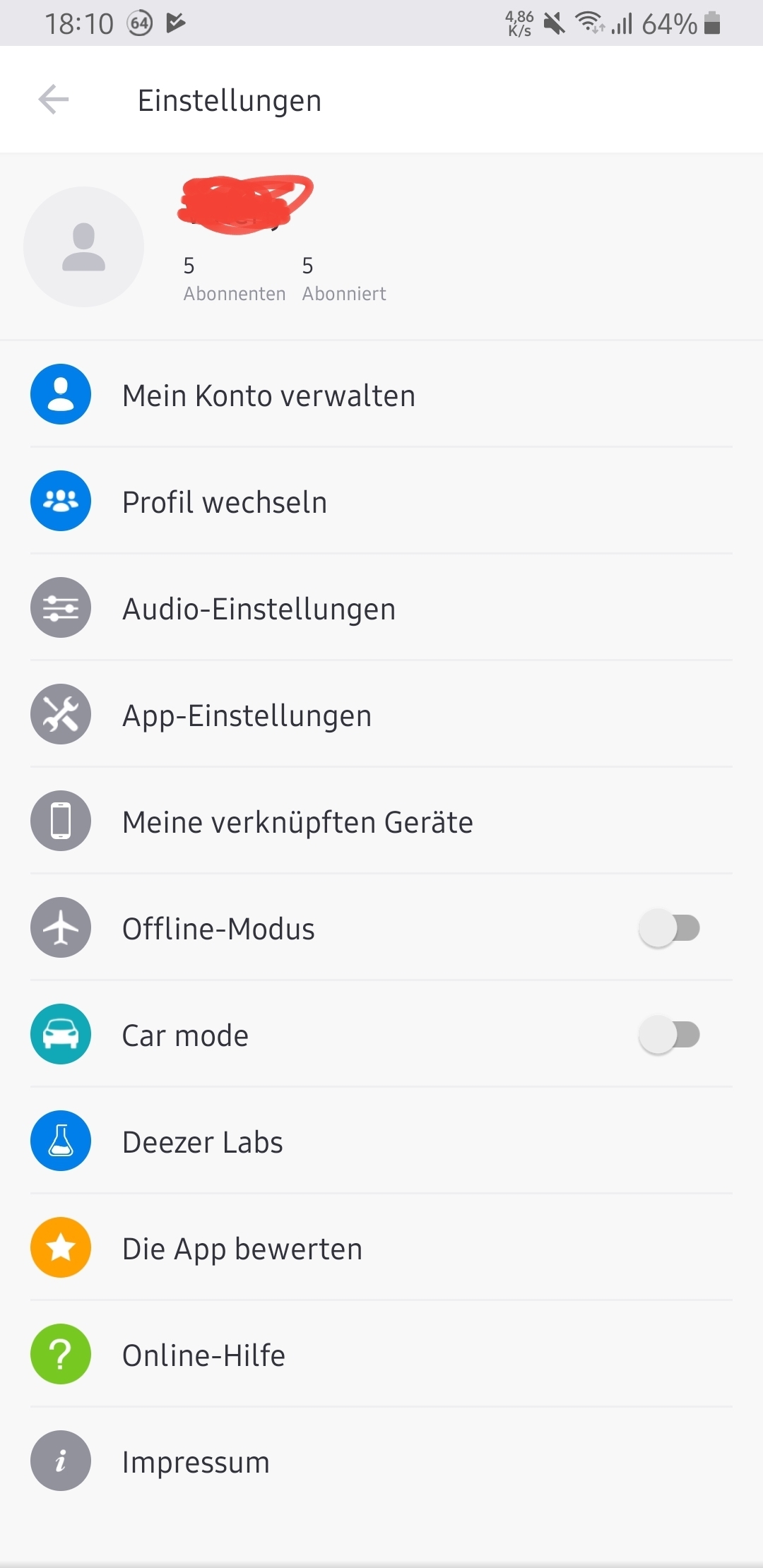This screenshot has width=763, height=1568.
Task: Go back using the arrow icon
Action: [54, 100]
